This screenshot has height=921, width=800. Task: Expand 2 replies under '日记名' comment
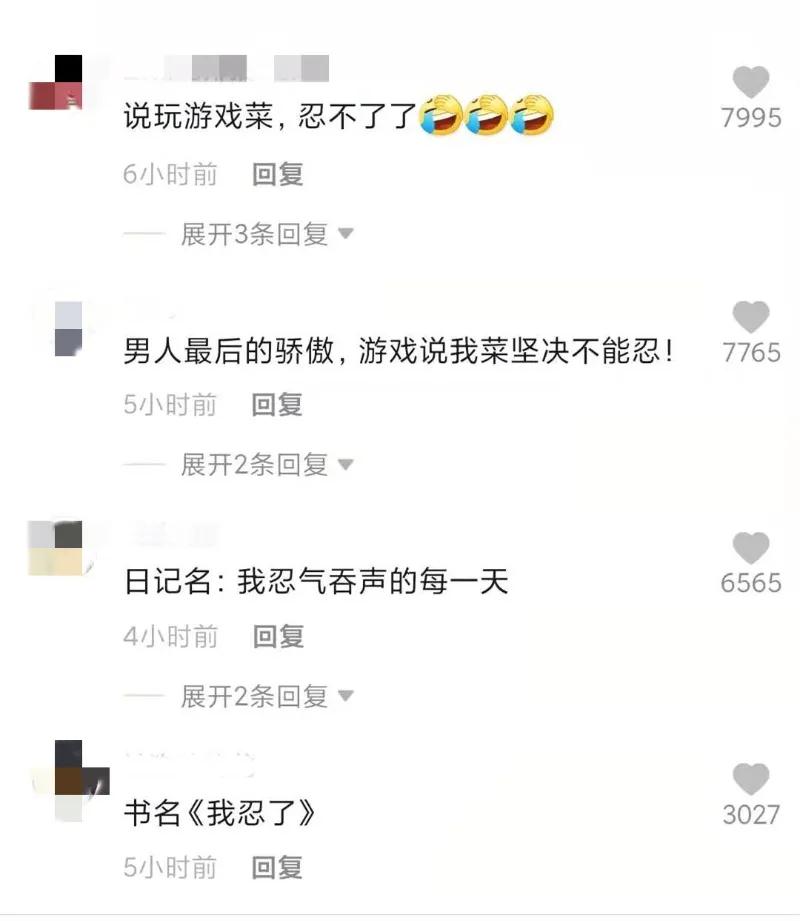tap(266, 696)
